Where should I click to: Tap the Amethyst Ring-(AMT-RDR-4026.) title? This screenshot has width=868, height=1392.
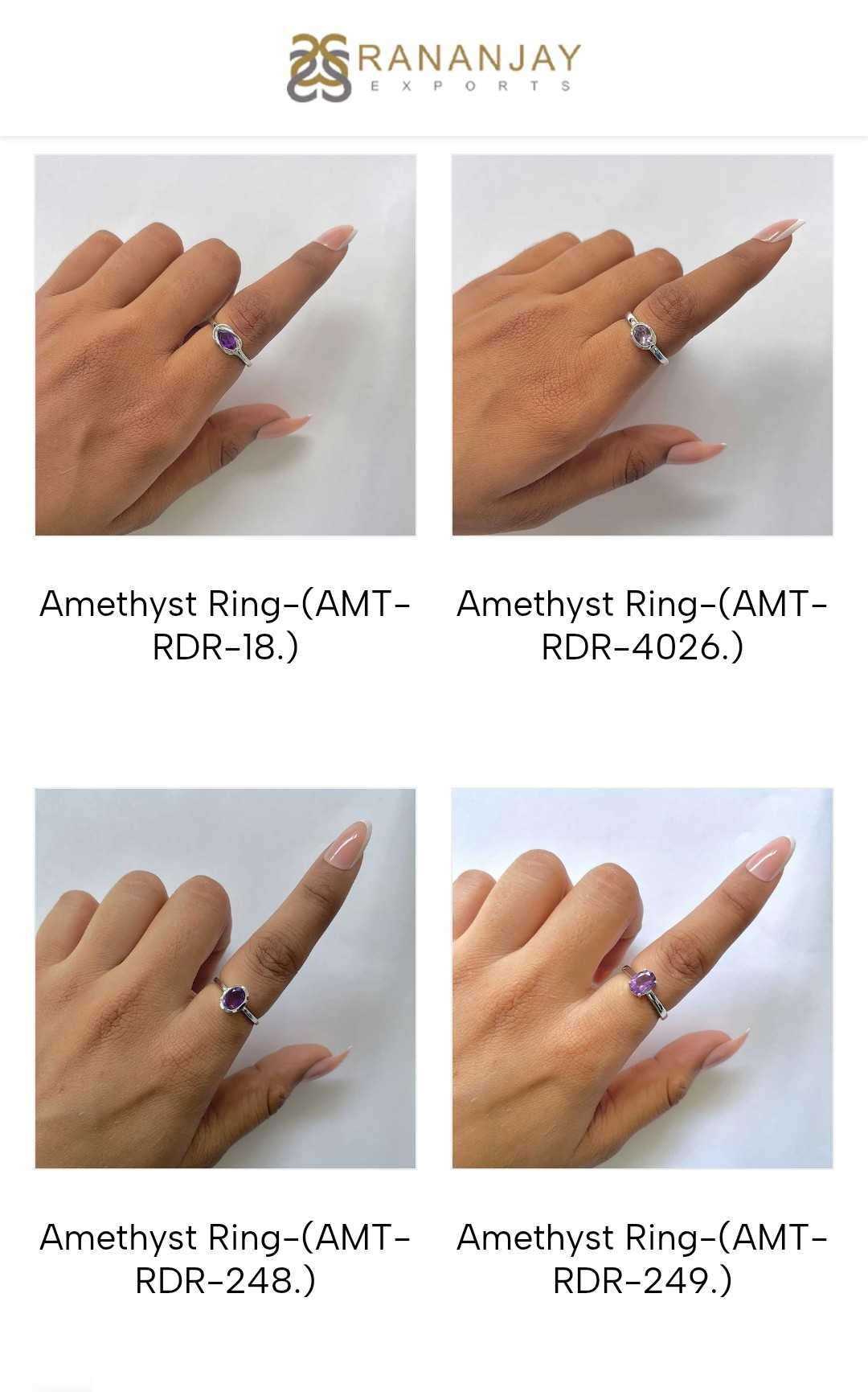pos(642,625)
